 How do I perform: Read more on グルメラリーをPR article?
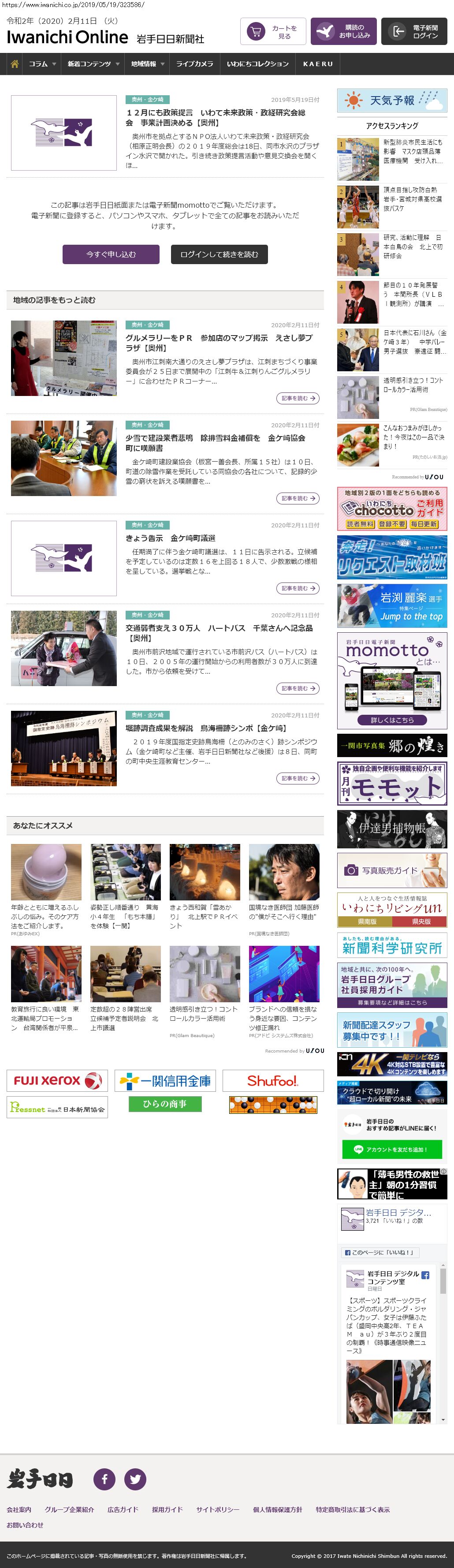coord(298,398)
